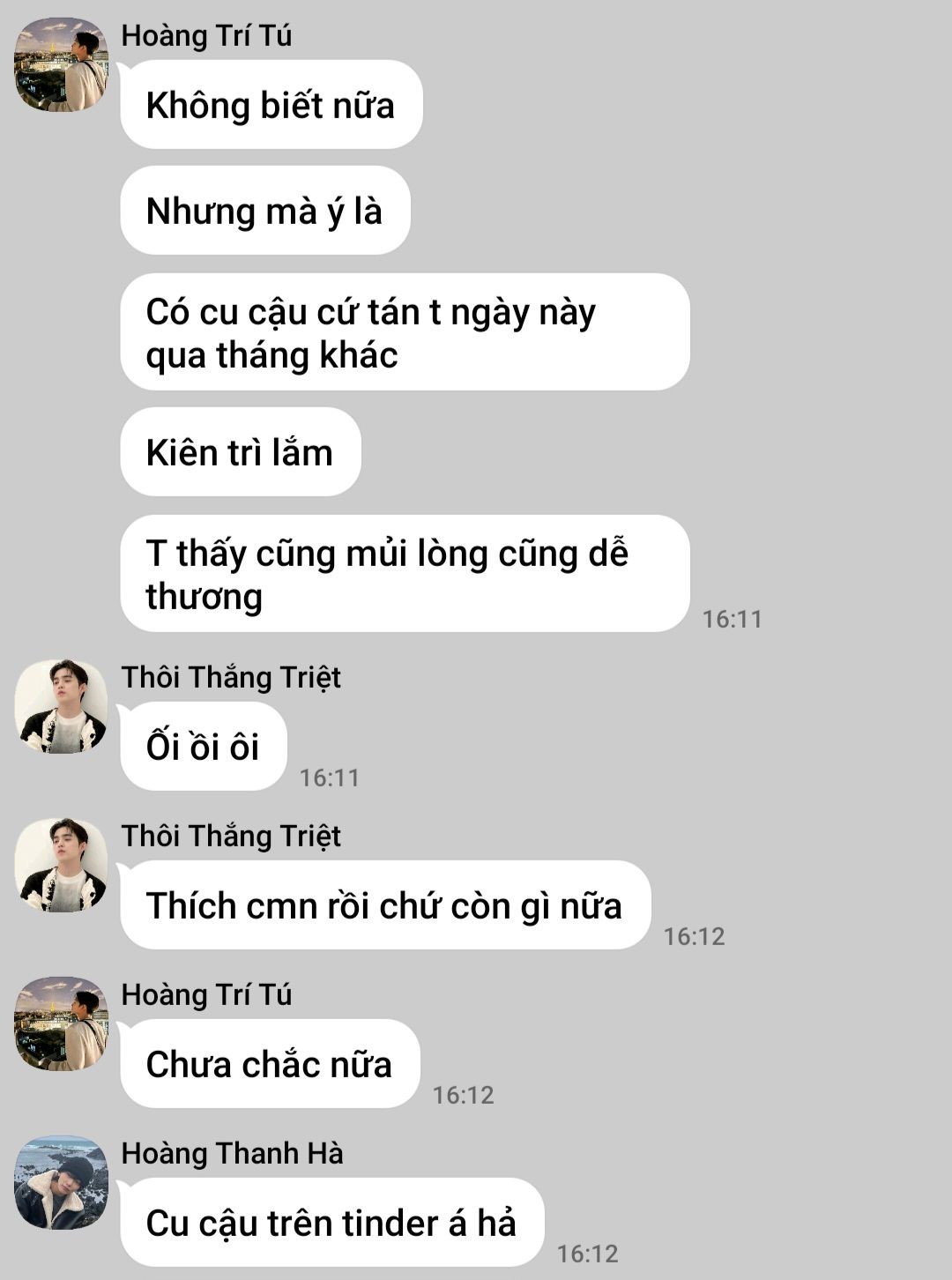Screen dimensions: 952x1280
Task: Open Hoàng Thanh Hà's profile picture
Action: (61, 1182)
